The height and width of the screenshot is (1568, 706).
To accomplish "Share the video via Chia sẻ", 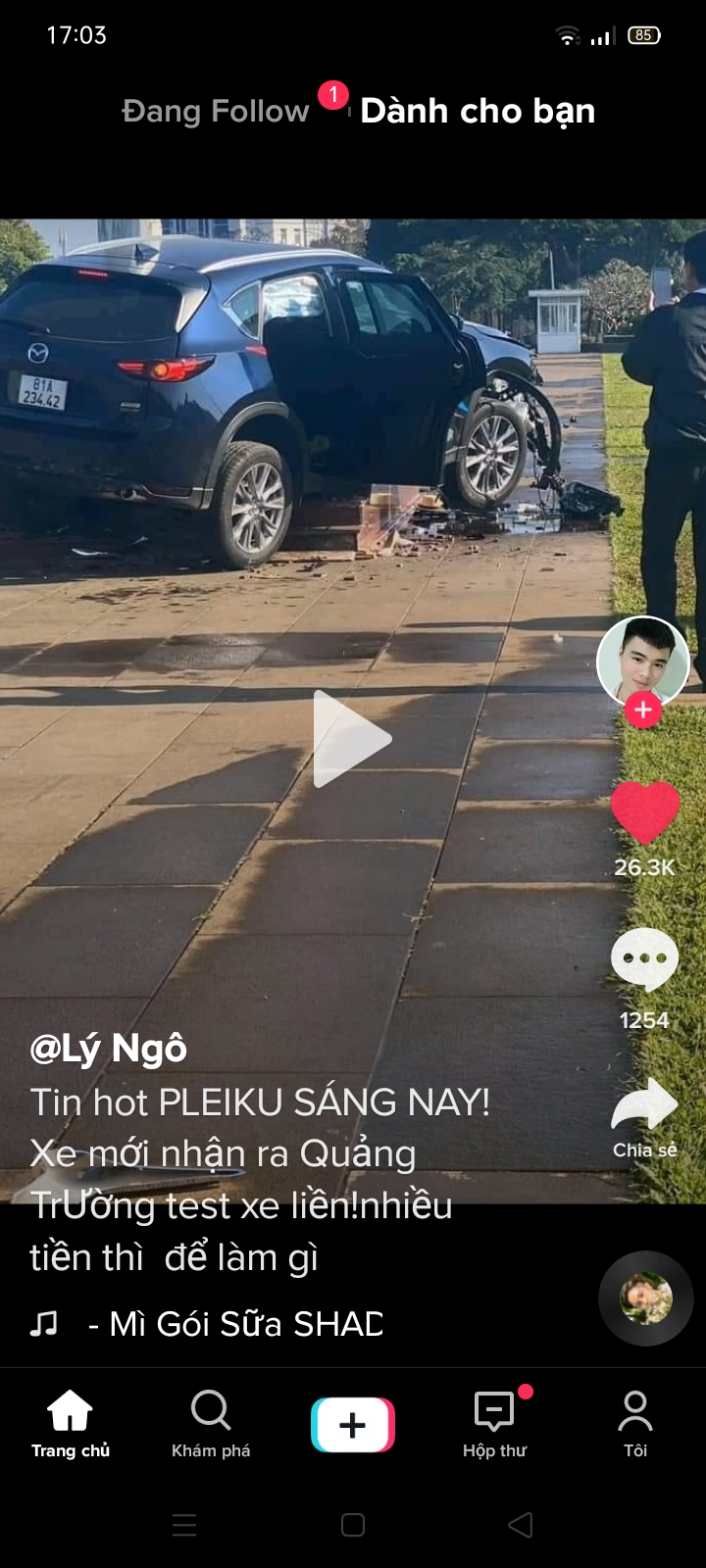I will tap(644, 1107).
